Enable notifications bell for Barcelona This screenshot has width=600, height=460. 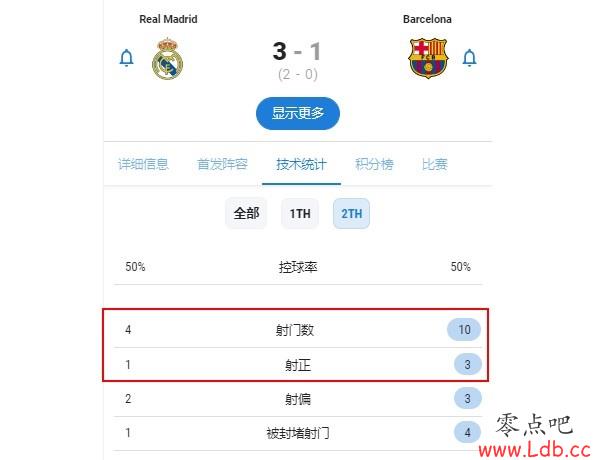[x=469, y=58]
